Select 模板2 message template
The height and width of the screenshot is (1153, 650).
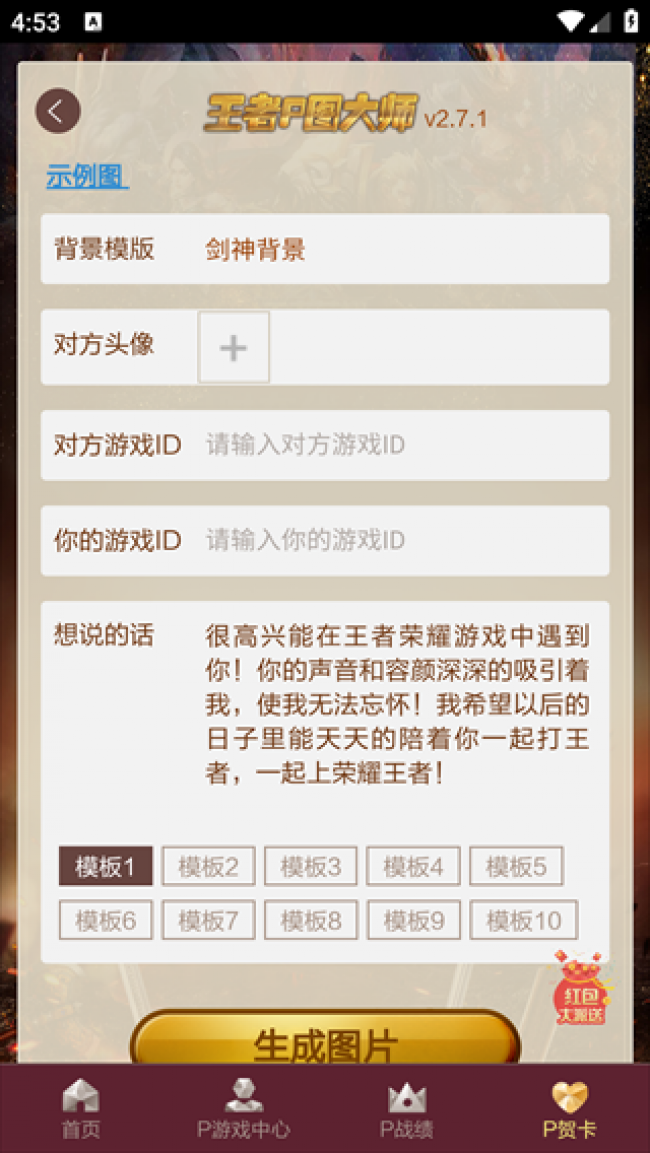tap(208, 866)
